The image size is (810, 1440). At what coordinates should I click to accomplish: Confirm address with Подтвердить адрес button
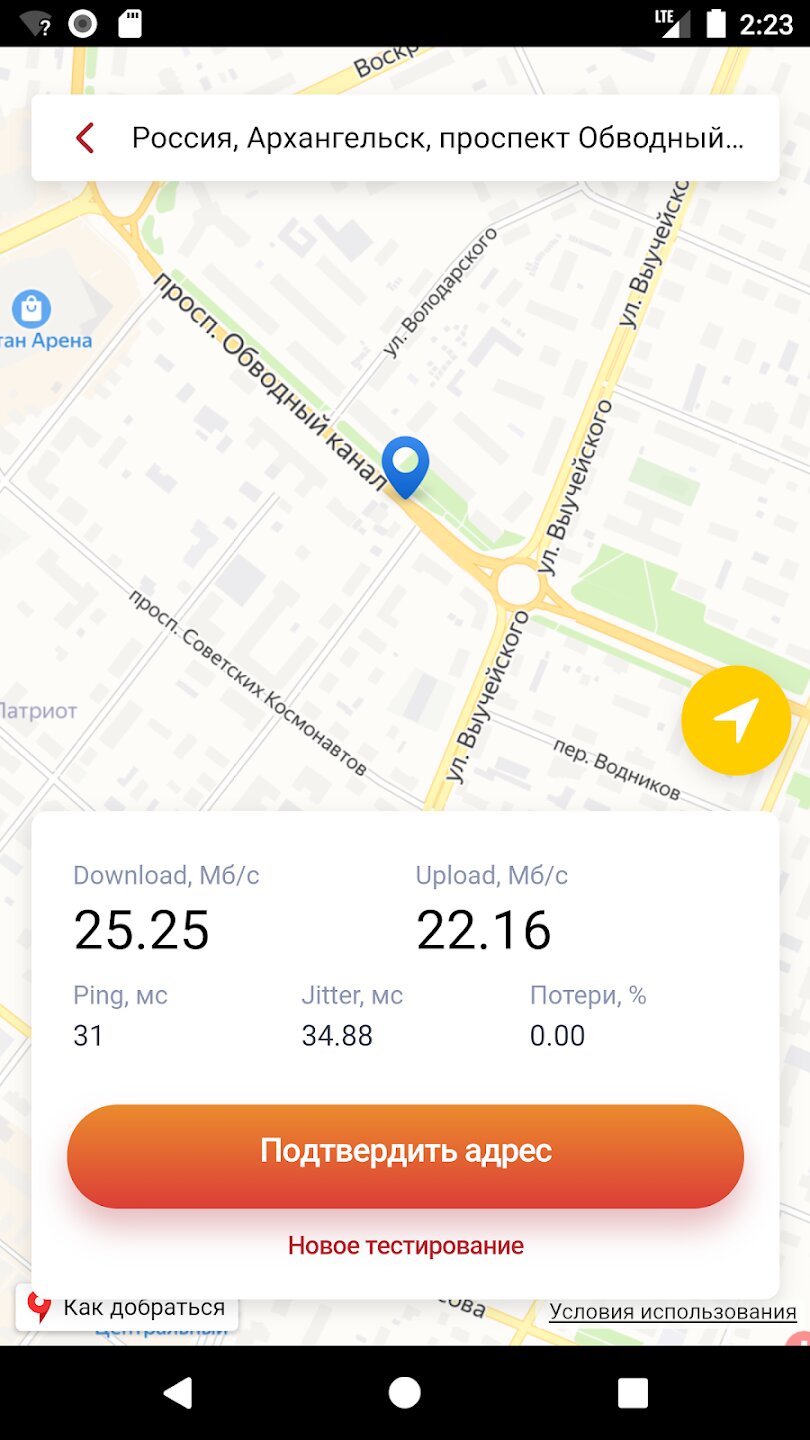tap(405, 1151)
